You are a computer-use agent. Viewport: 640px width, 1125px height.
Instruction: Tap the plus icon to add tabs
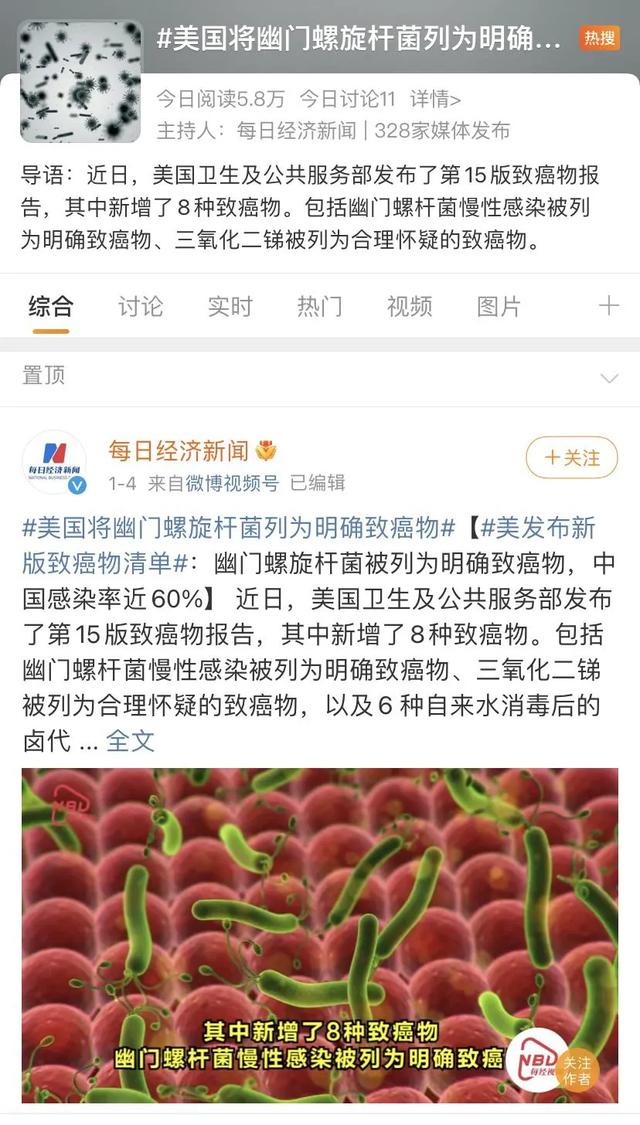pyautogui.click(x=608, y=306)
